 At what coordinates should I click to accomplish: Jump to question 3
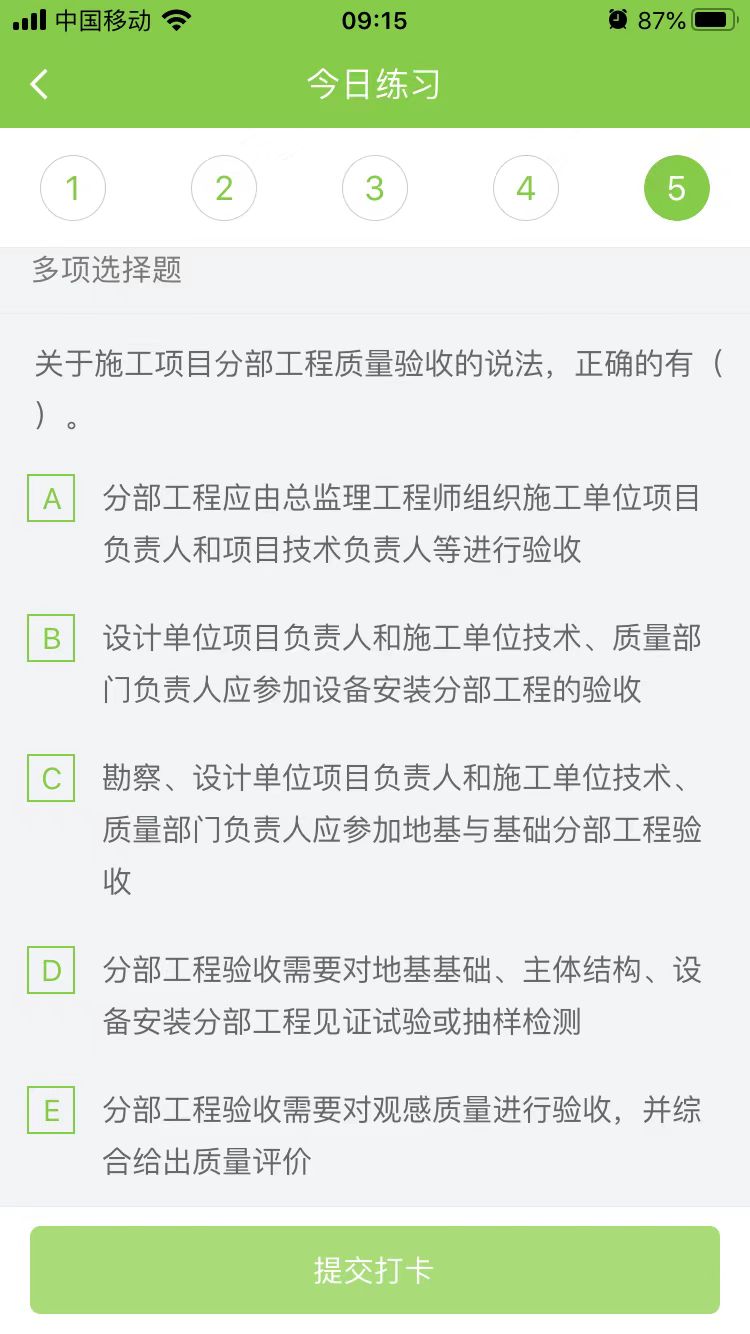pos(375,188)
